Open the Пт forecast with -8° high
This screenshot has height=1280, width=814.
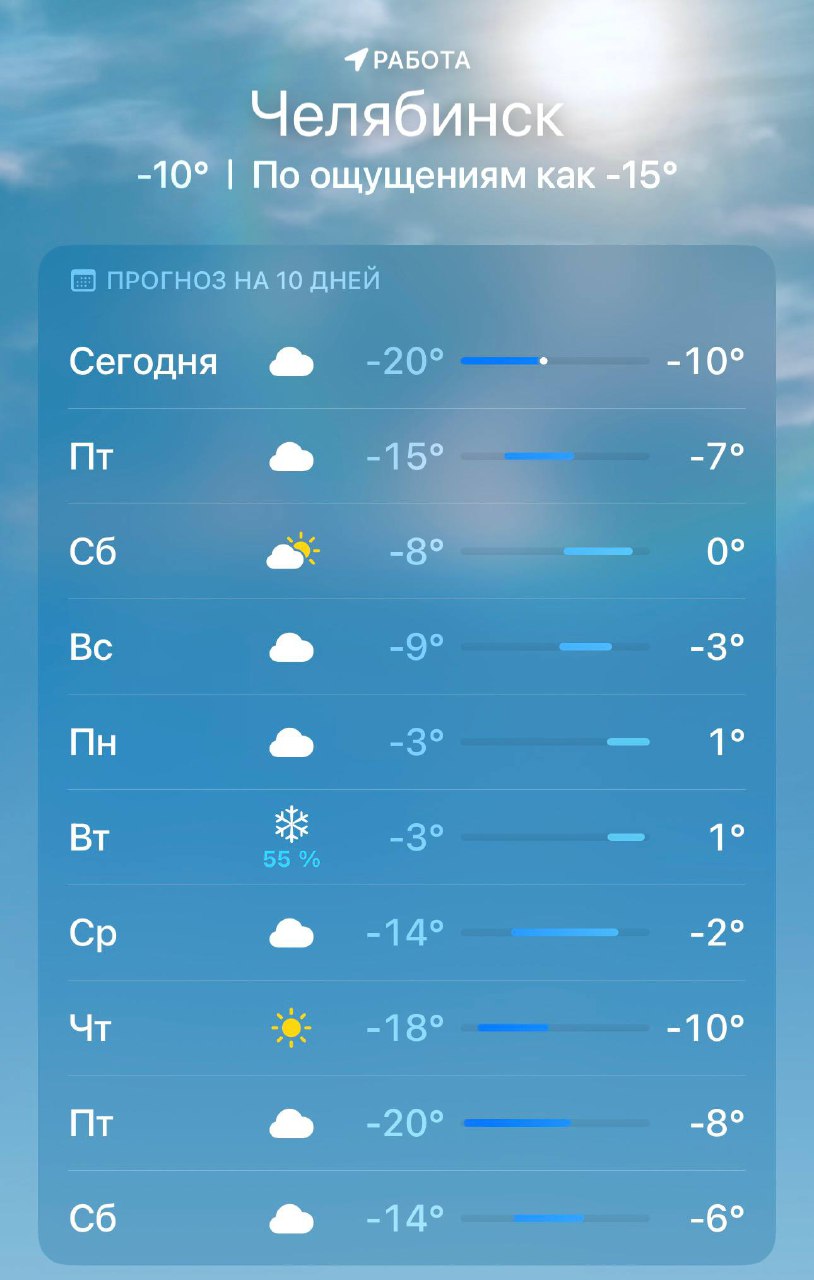406,1124
